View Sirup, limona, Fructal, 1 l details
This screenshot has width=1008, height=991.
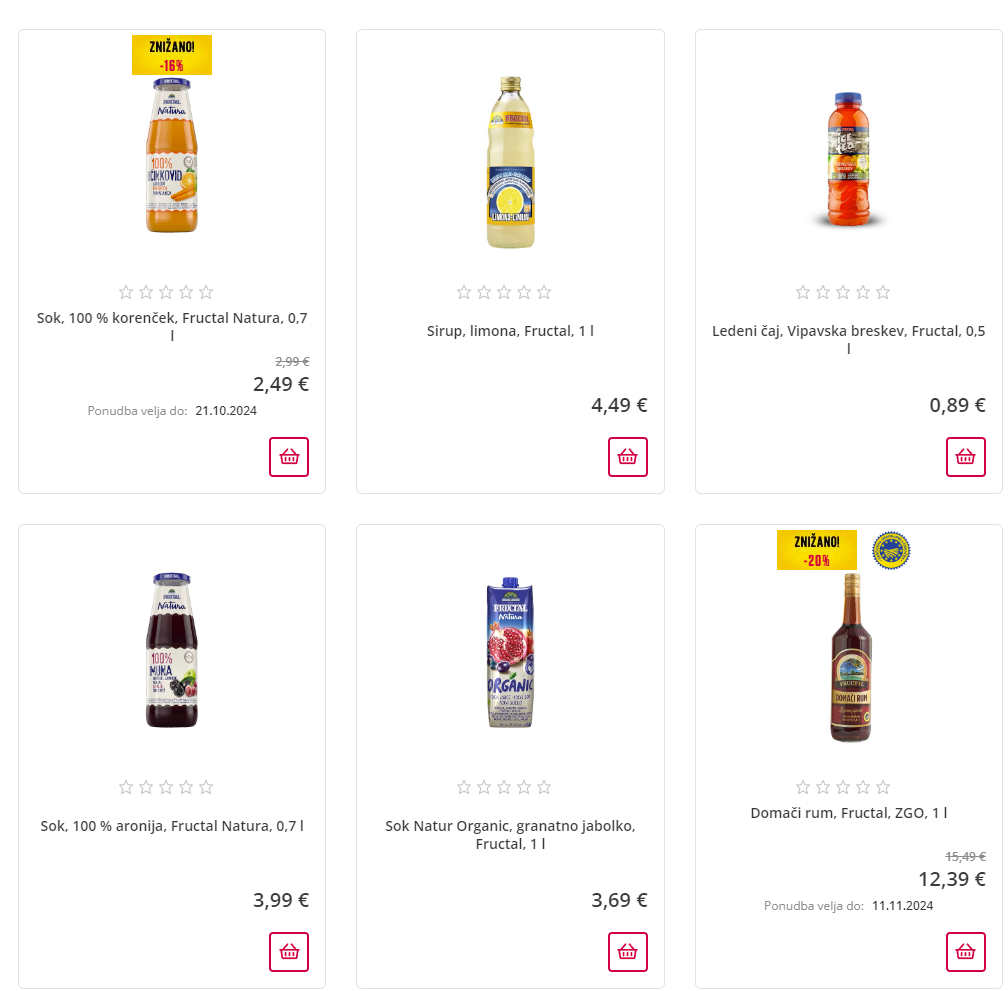click(x=510, y=331)
